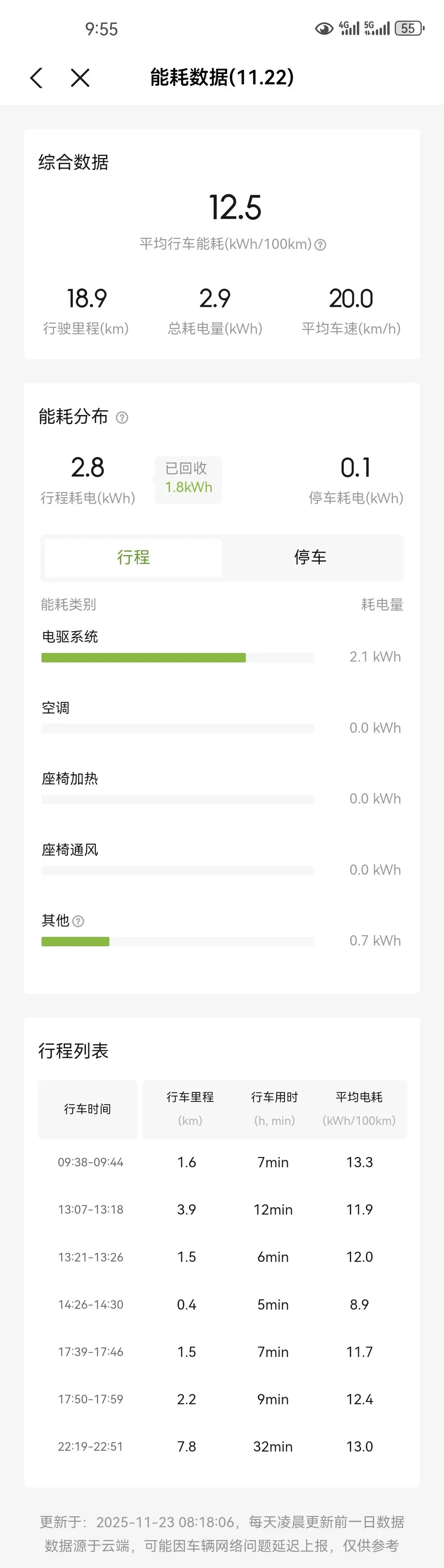Image resolution: width=444 pixels, height=1568 pixels.
Task: Close the 能耗数据 page
Action: point(80,78)
